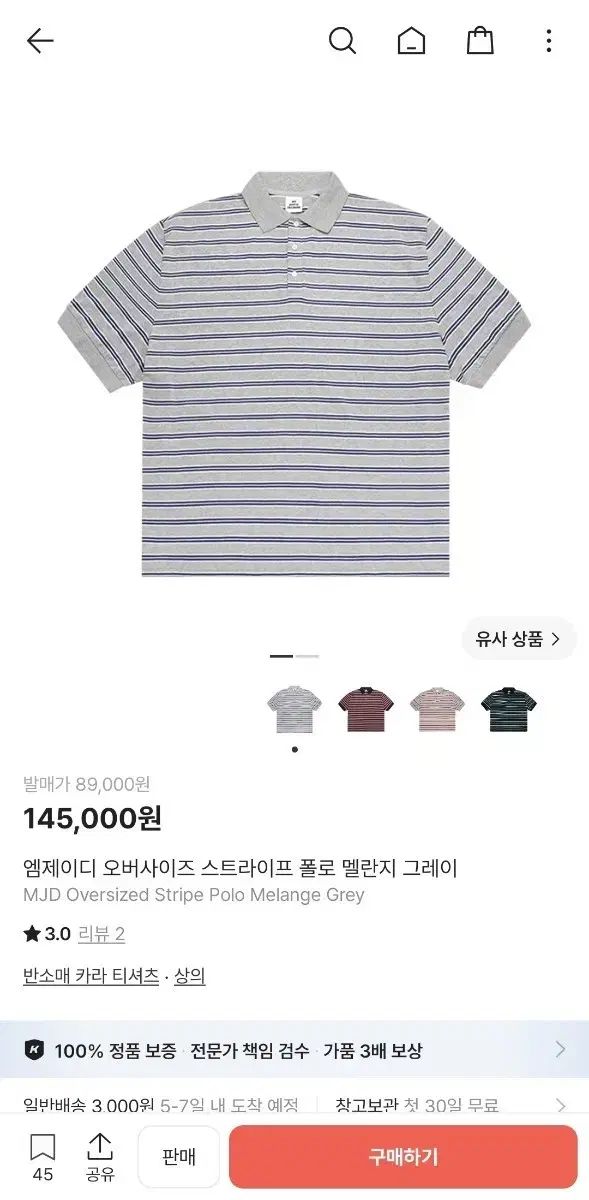Tap 구매하기 to buy
Image resolution: width=589 pixels, height=1200 pixels.
pyautogui.click(x=403, y=1157)
